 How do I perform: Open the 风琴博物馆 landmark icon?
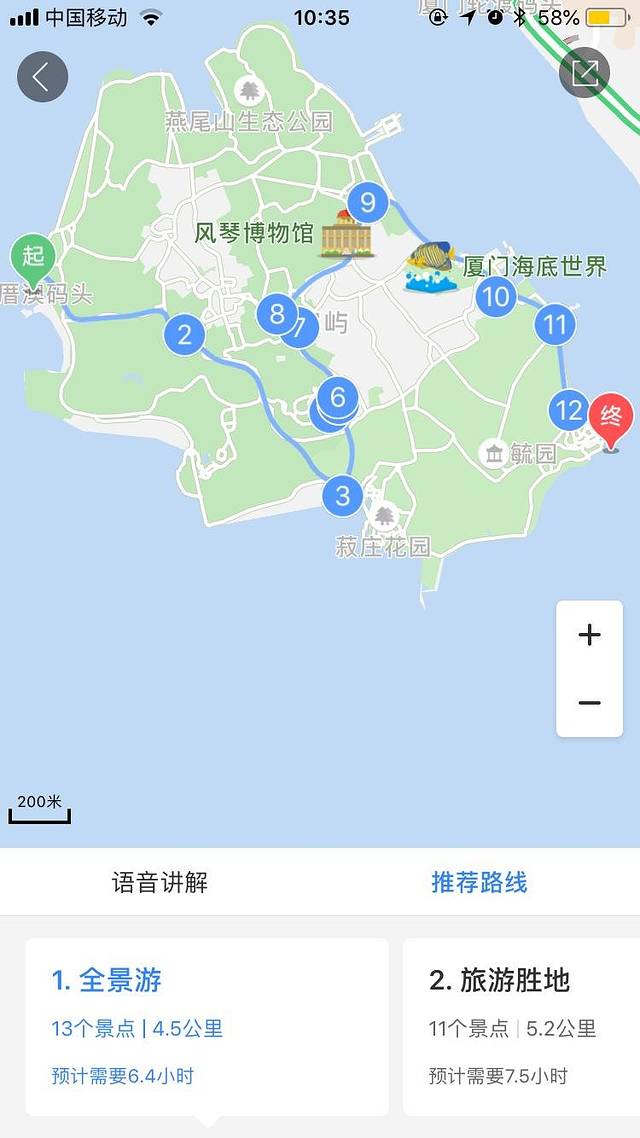(x=347, y=234)
